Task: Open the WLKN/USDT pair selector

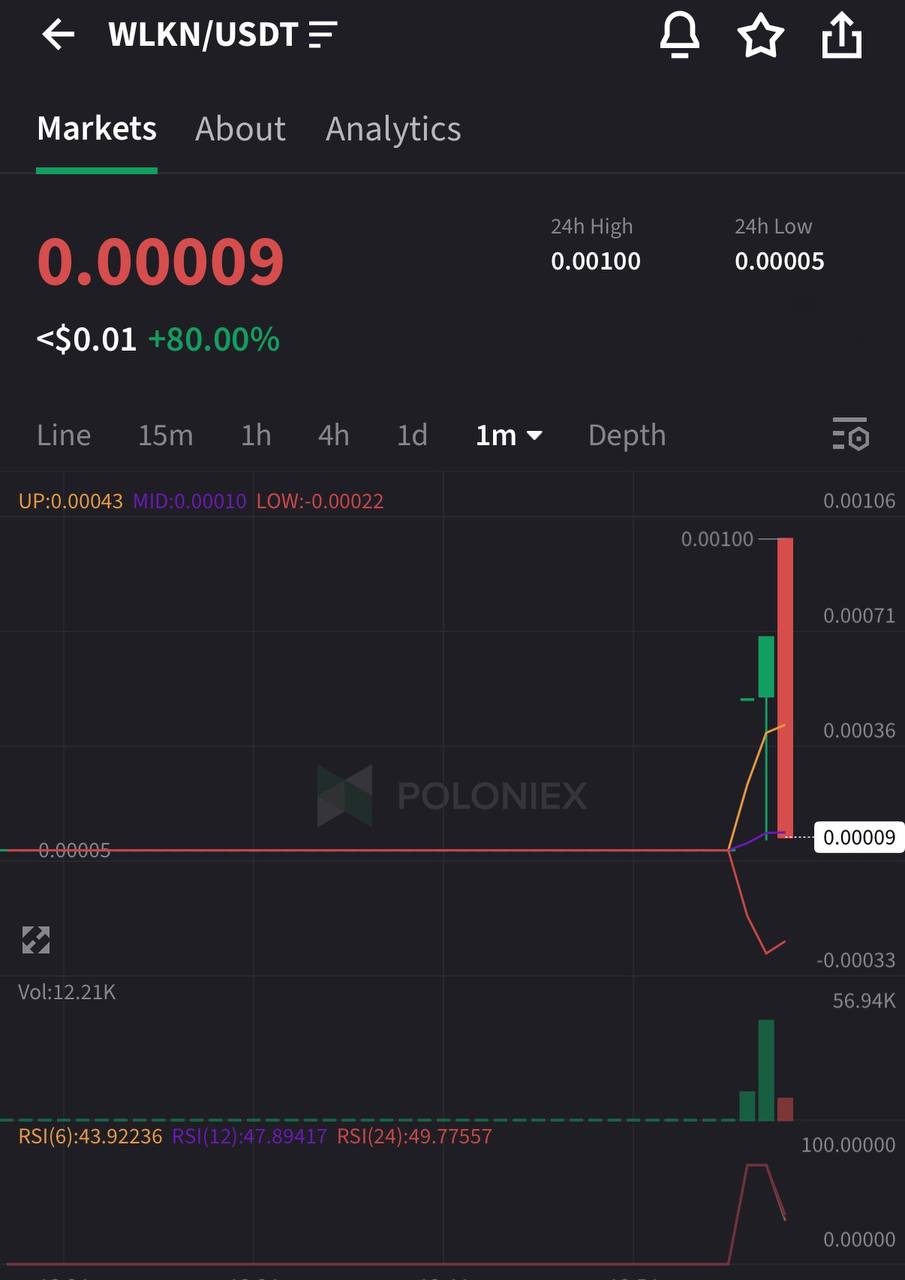Action: click(223, 35)
